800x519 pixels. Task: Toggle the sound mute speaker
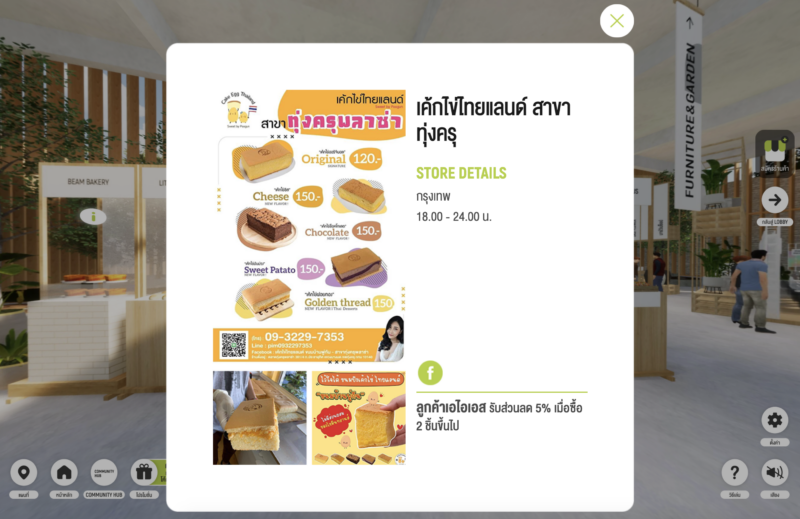tap(775, 473)
